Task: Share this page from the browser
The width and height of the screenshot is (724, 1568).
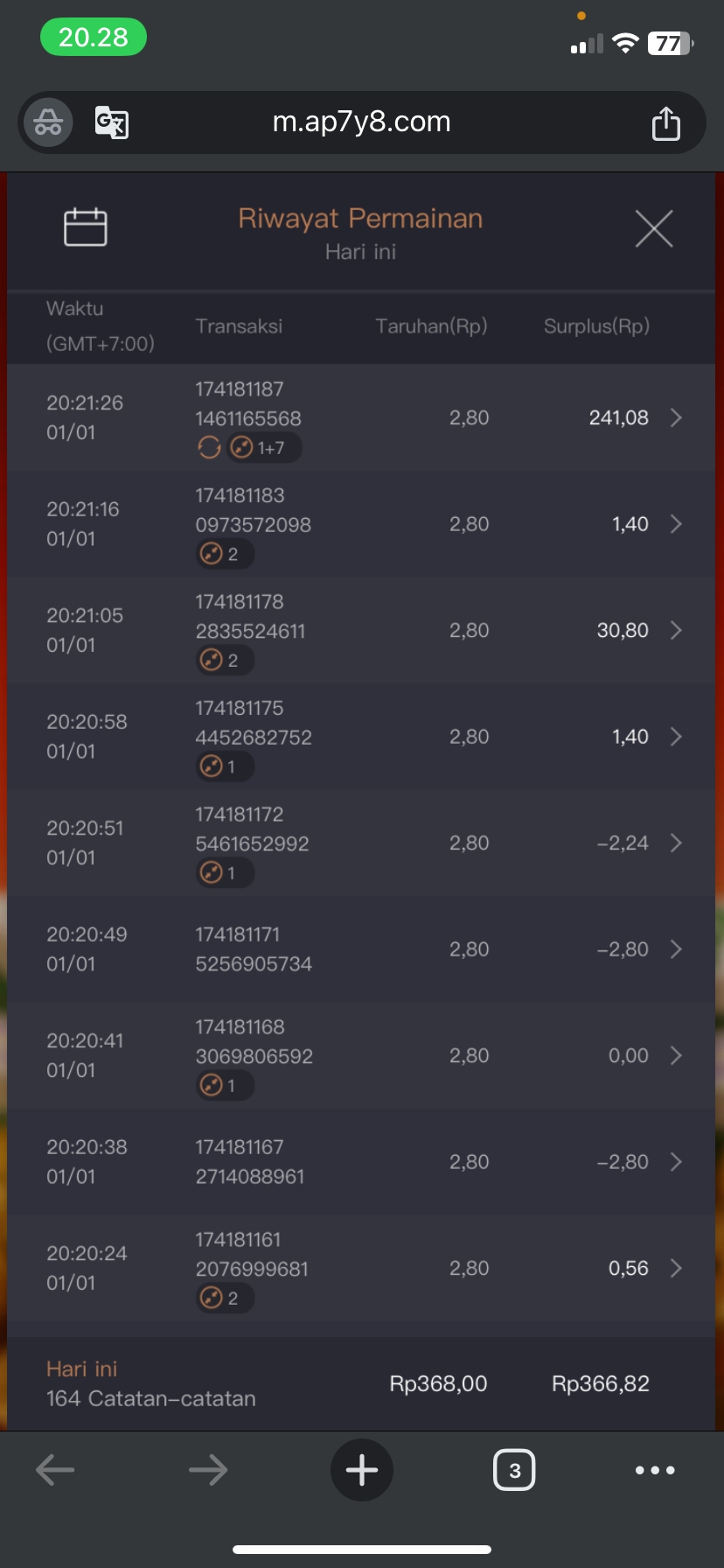Action: point(665,123)
